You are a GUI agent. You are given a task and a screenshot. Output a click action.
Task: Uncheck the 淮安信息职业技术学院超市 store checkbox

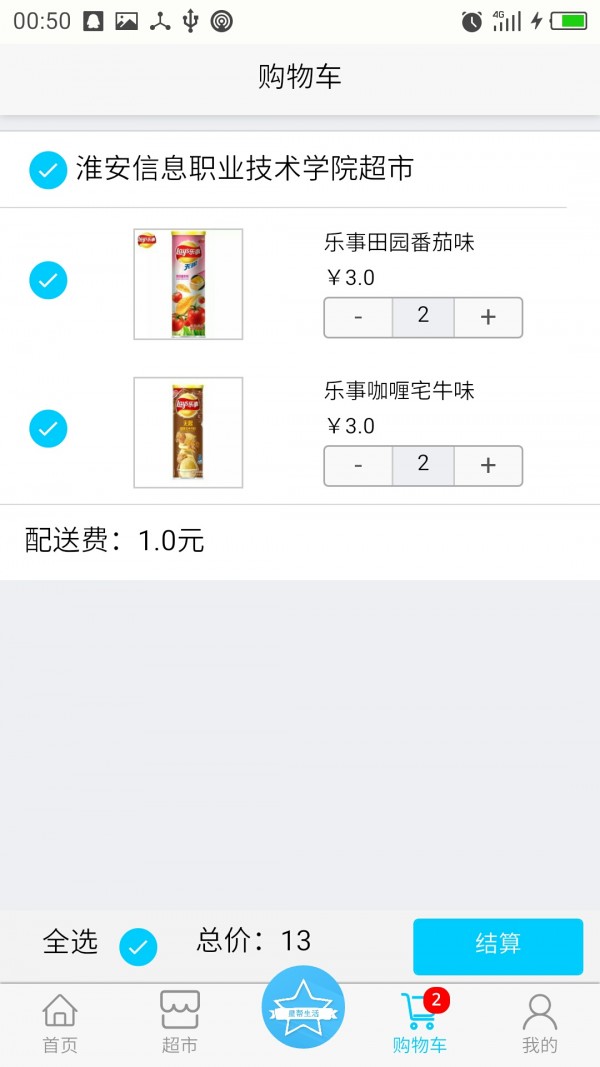[x=48, y=170]
